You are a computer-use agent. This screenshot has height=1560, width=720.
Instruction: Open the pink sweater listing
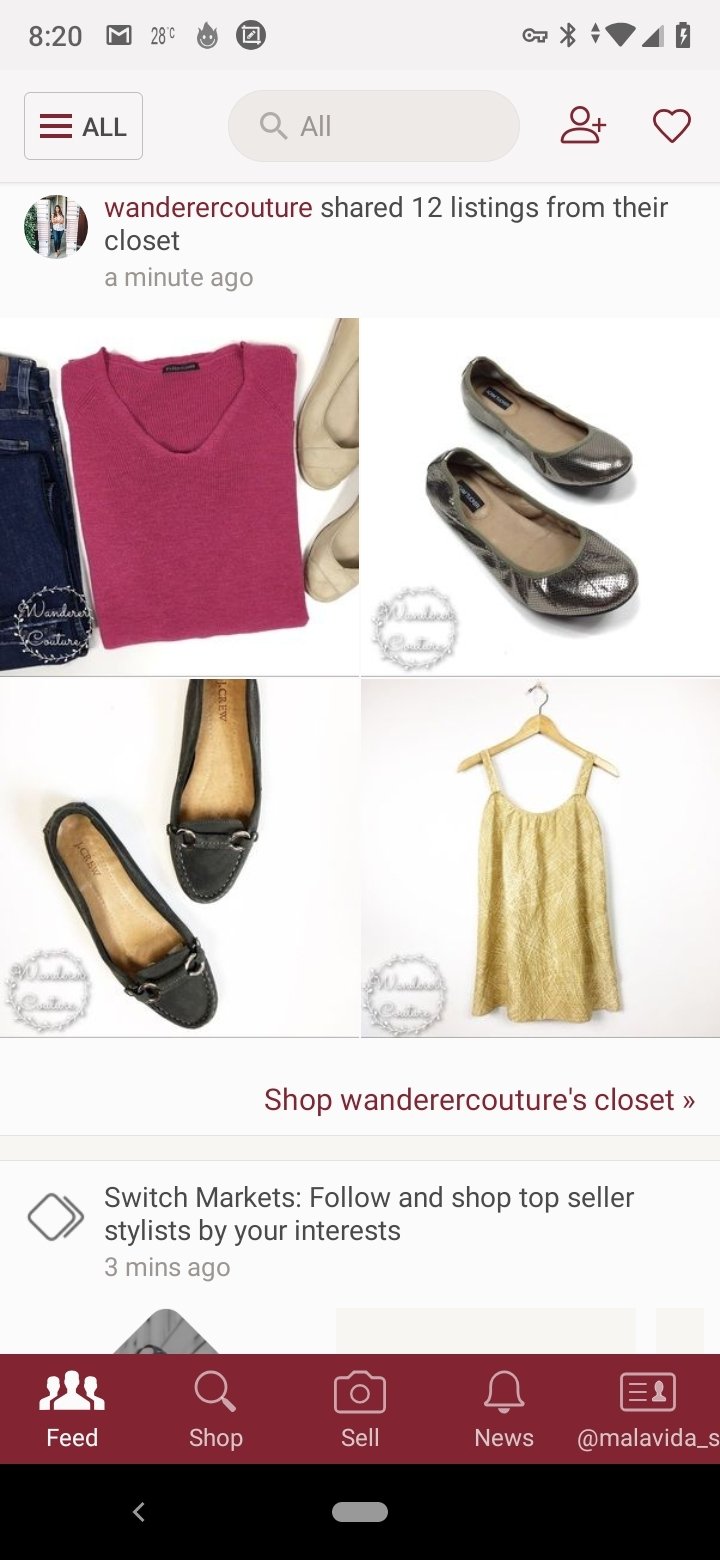point(179,497)
